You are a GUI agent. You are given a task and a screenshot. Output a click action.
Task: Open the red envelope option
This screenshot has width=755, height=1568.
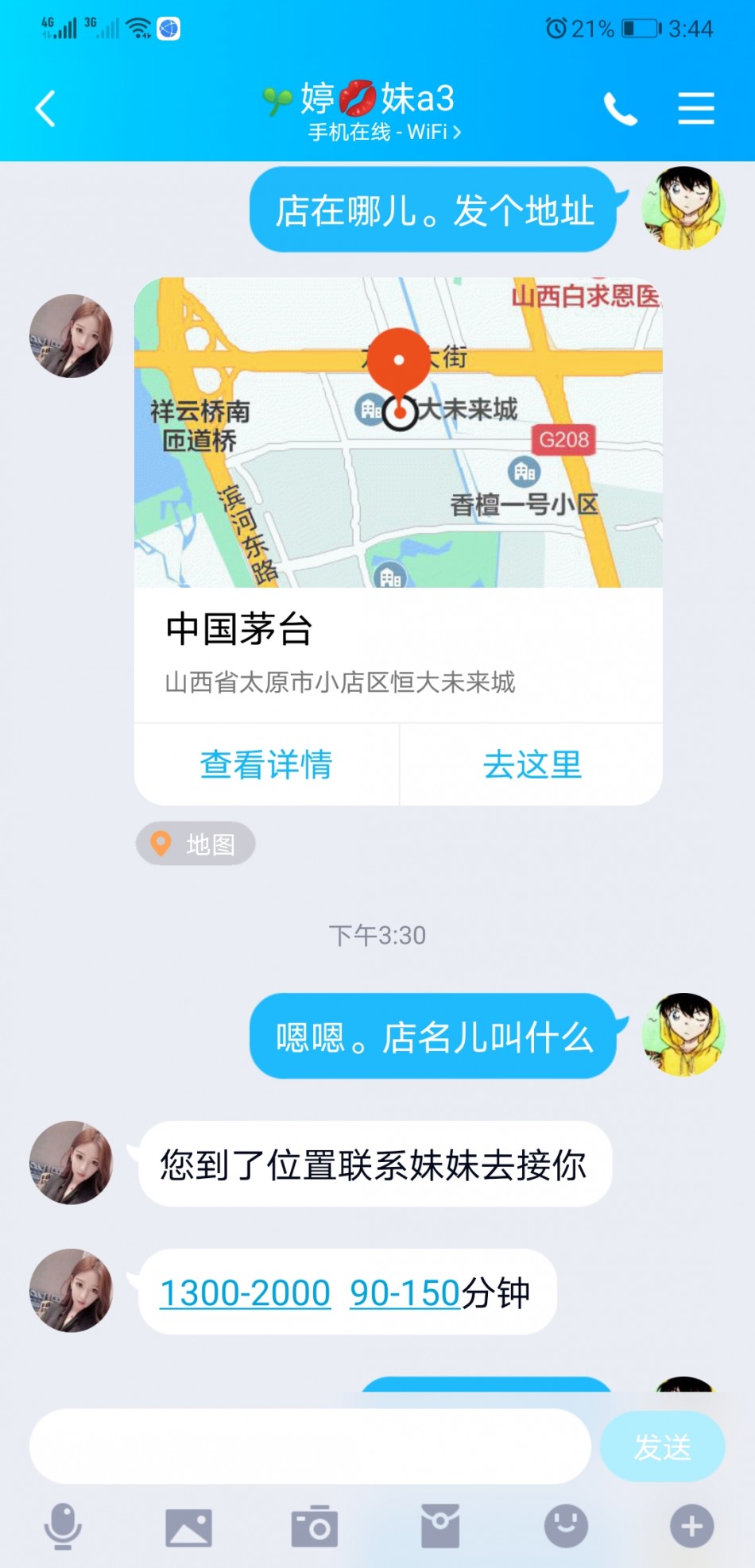coord(440,1527)
